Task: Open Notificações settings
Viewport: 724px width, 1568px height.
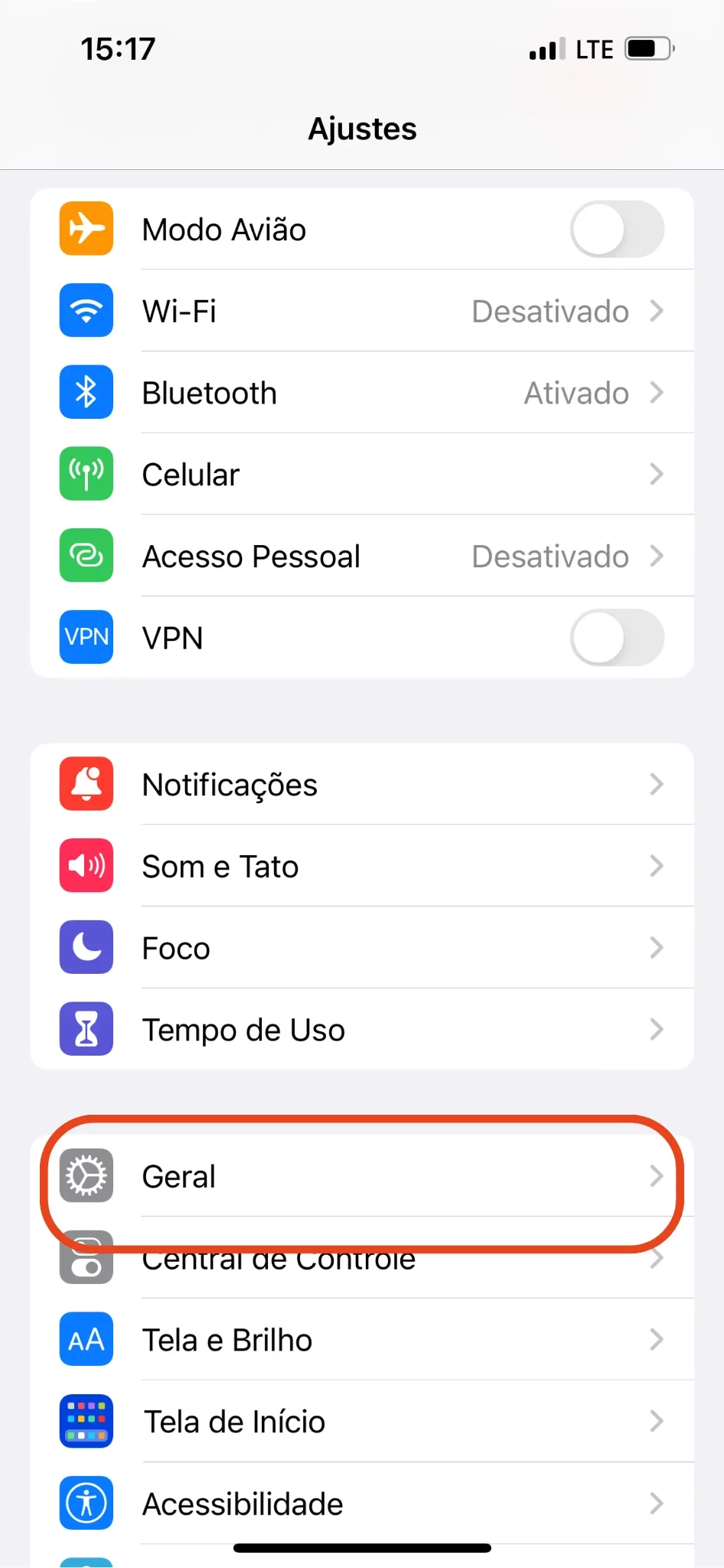Action: pyautogui.click(x=362, y=785)
